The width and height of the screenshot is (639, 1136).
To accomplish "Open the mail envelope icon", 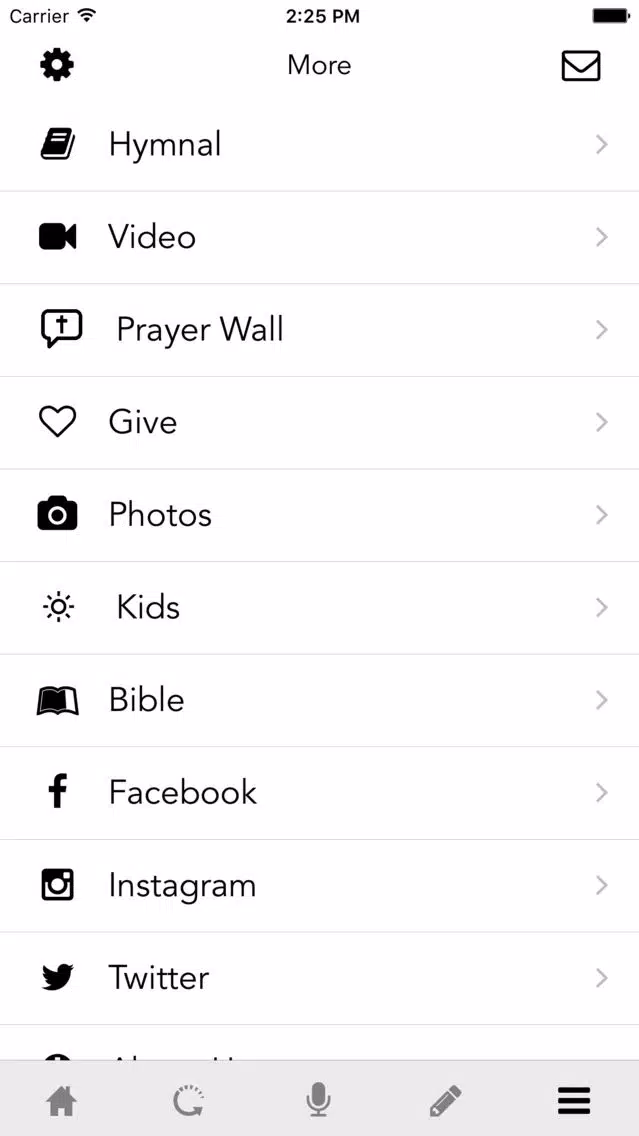I will pos(581,65).
